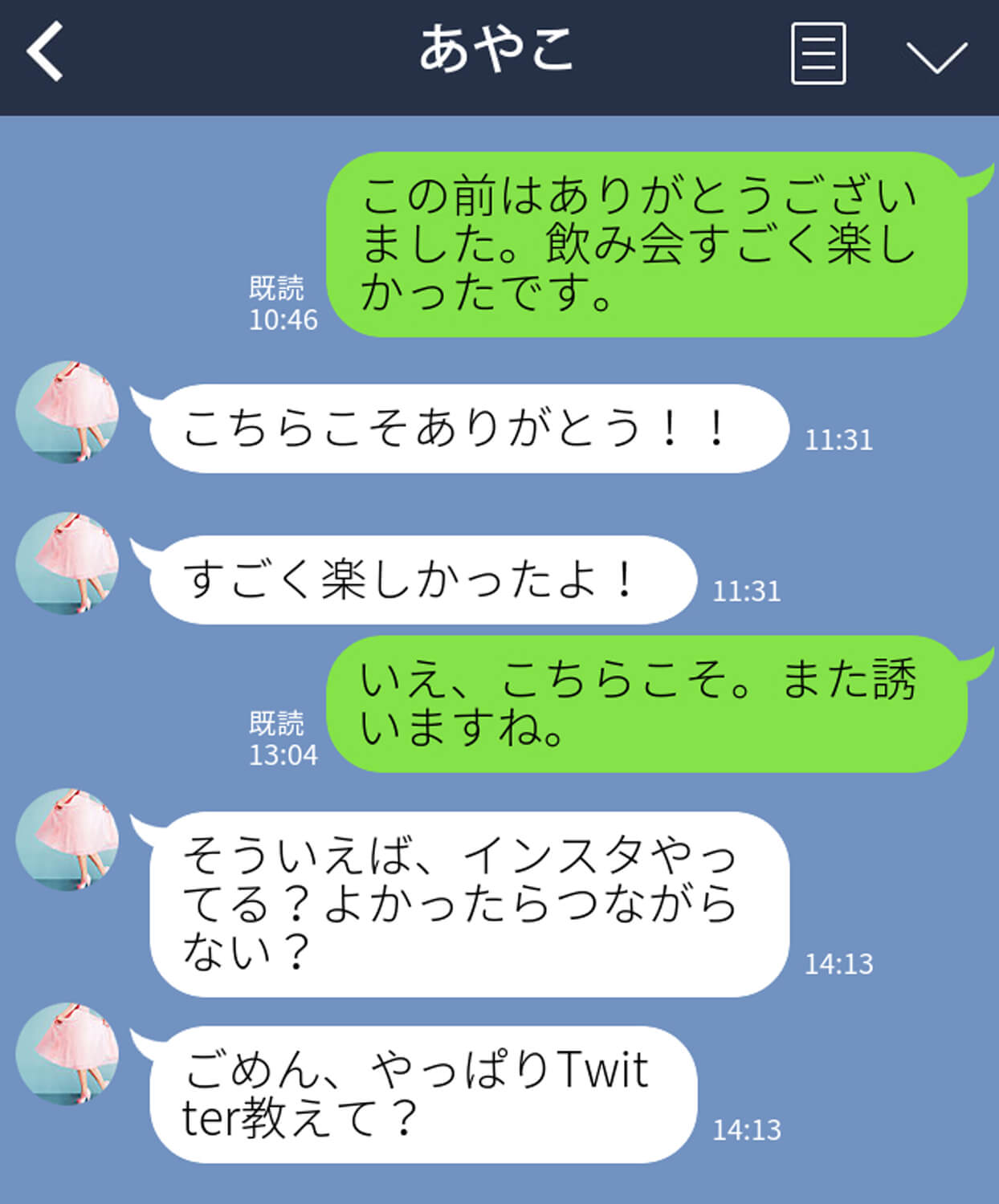Image resolution: width=999 pixels, height=1204 pixels.
Task: Select the すごく楽しかったよ message bubble
Action: pyautogui.click(x=418, y=578)
